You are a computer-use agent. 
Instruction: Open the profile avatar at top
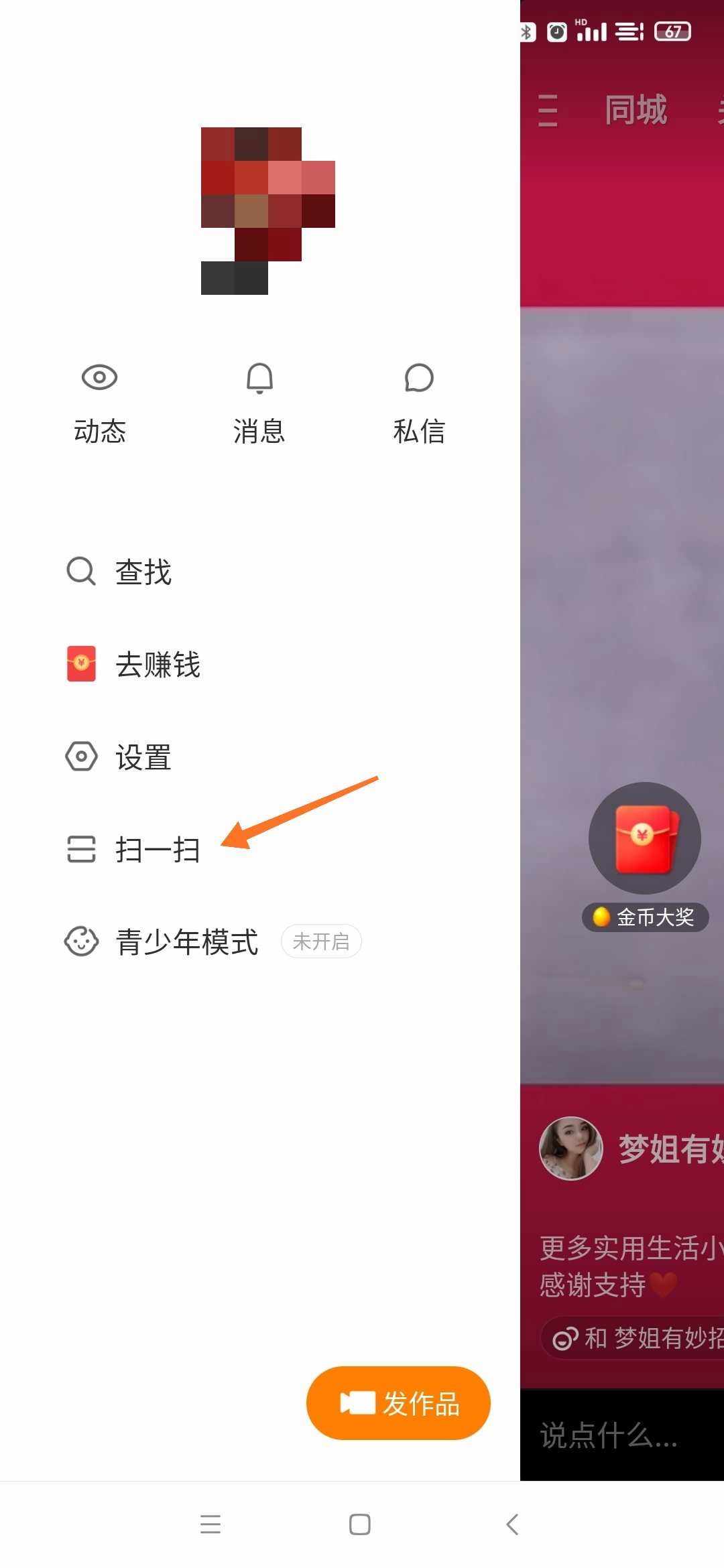(267, 210)
